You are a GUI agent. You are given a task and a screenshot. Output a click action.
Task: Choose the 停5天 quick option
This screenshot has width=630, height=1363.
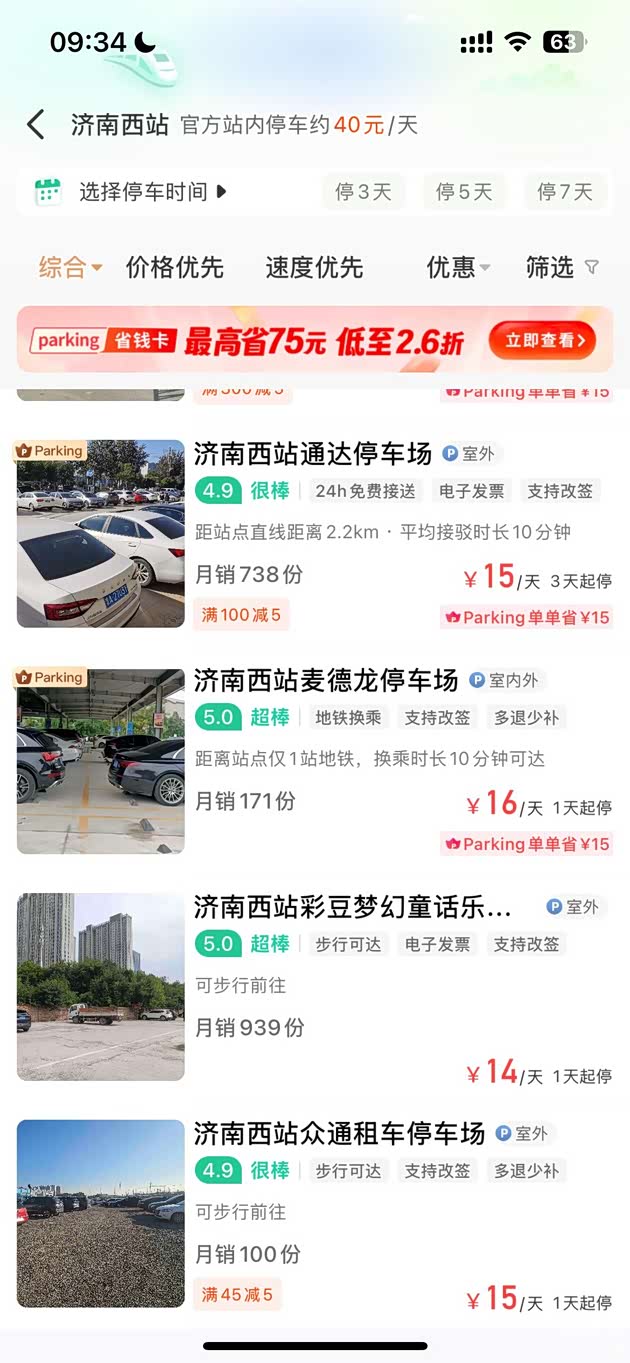pyautogui.click(x=464, y=191)
